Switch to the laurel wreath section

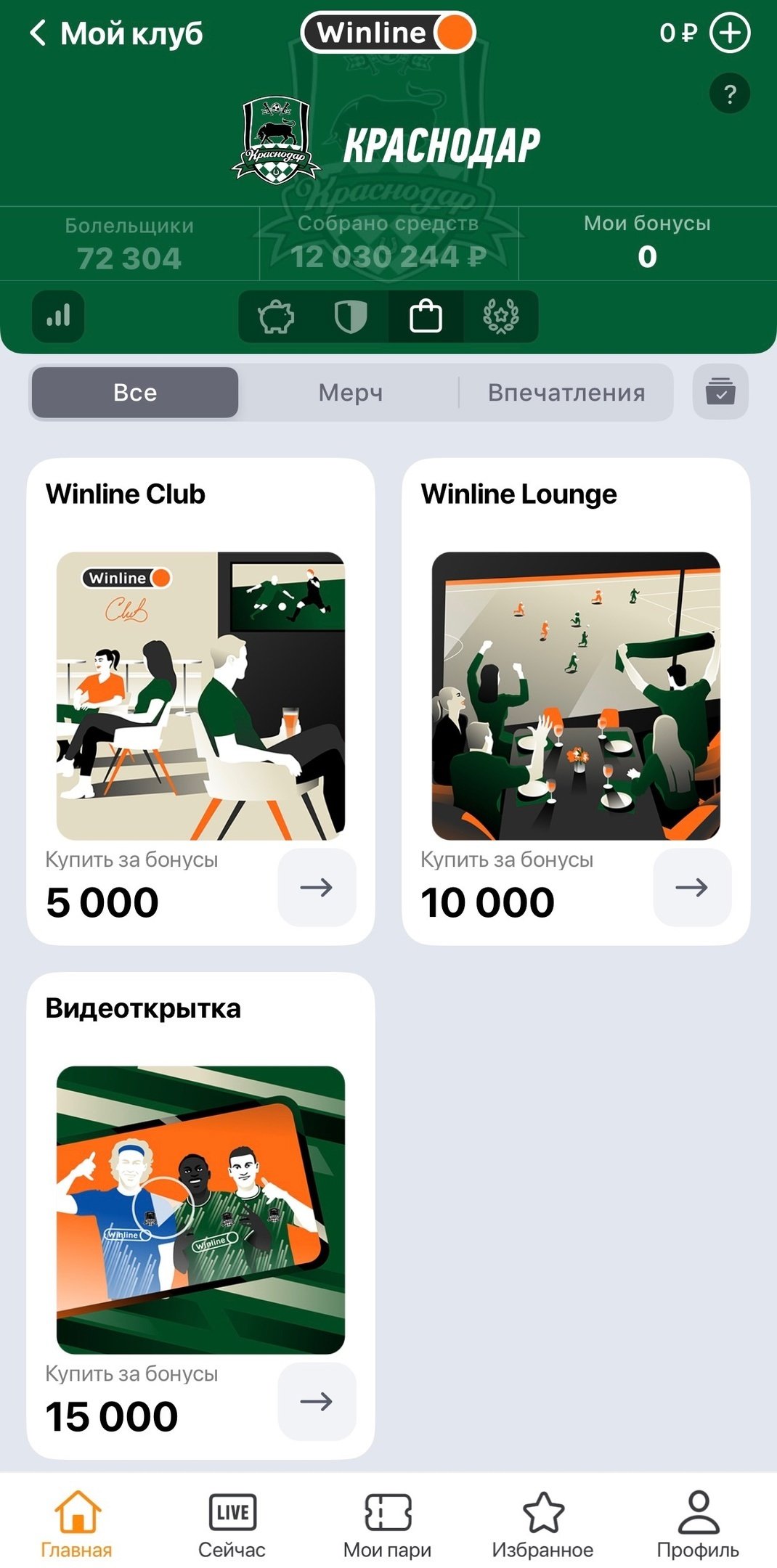(501, 317)
